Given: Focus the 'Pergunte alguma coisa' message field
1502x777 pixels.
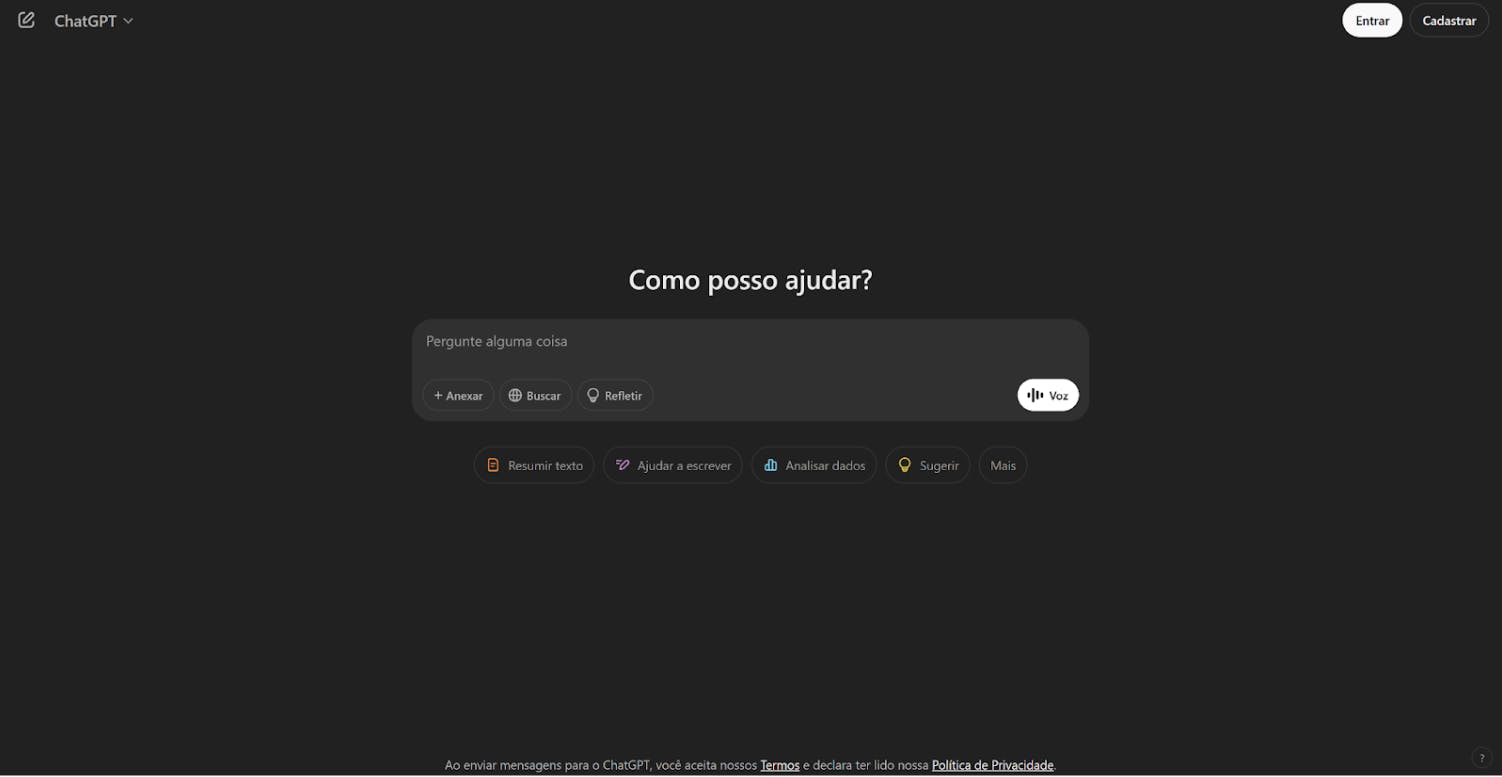Looking at the screenshot, I should 750,342.
